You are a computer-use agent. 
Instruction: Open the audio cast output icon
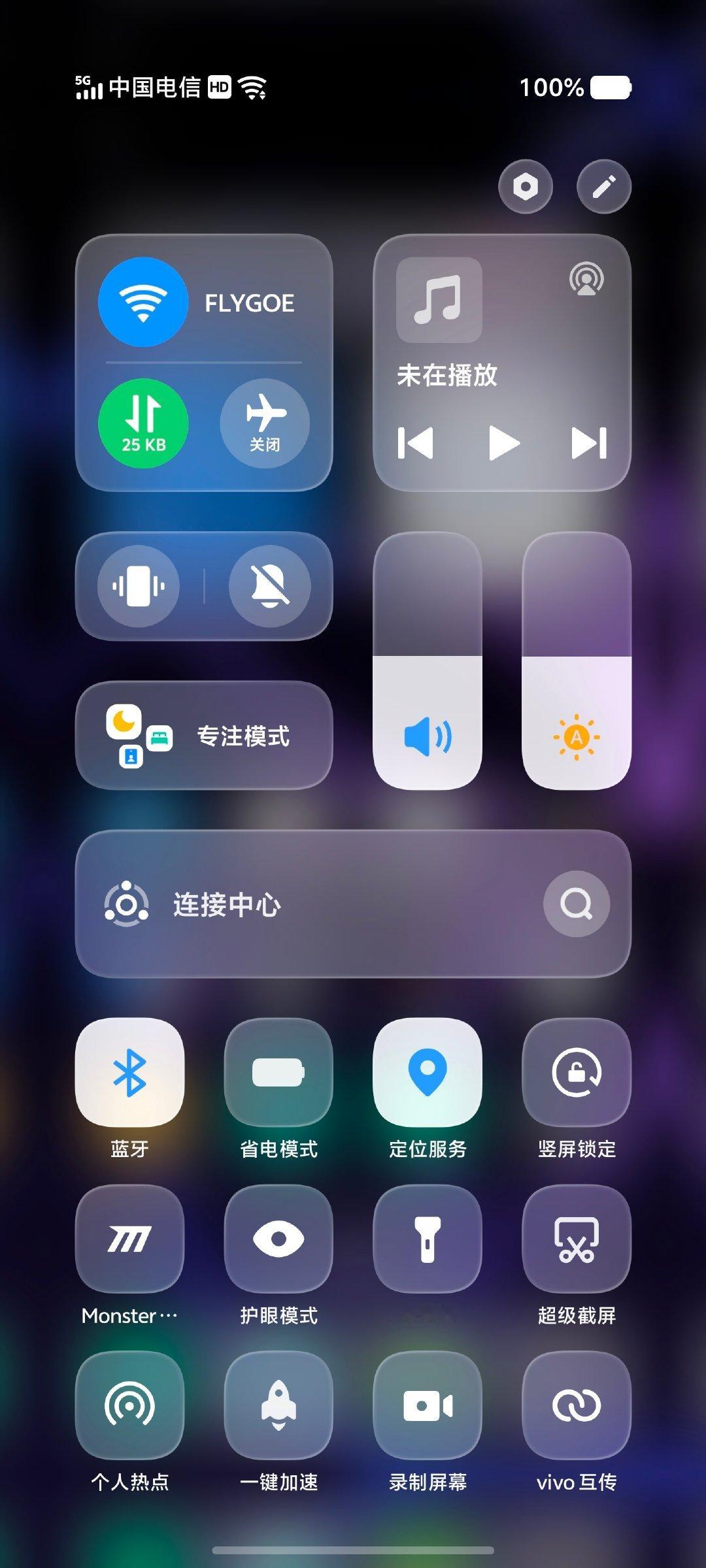pos(586,279)
